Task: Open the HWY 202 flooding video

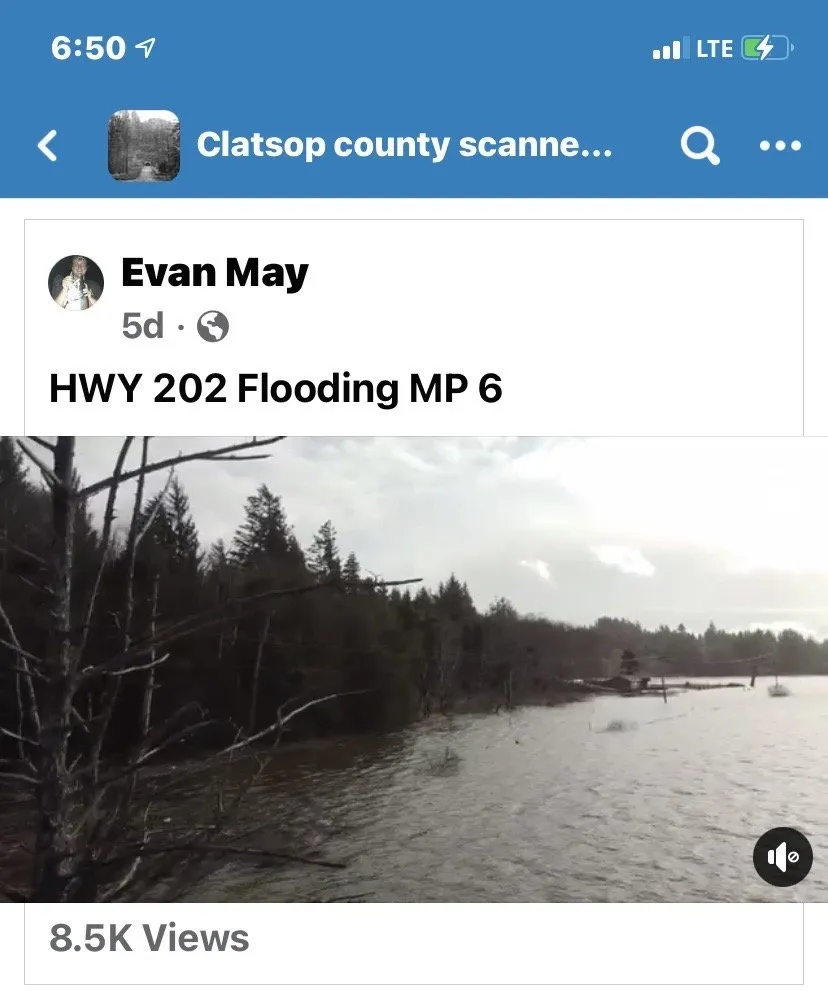Action: (413, 668)
